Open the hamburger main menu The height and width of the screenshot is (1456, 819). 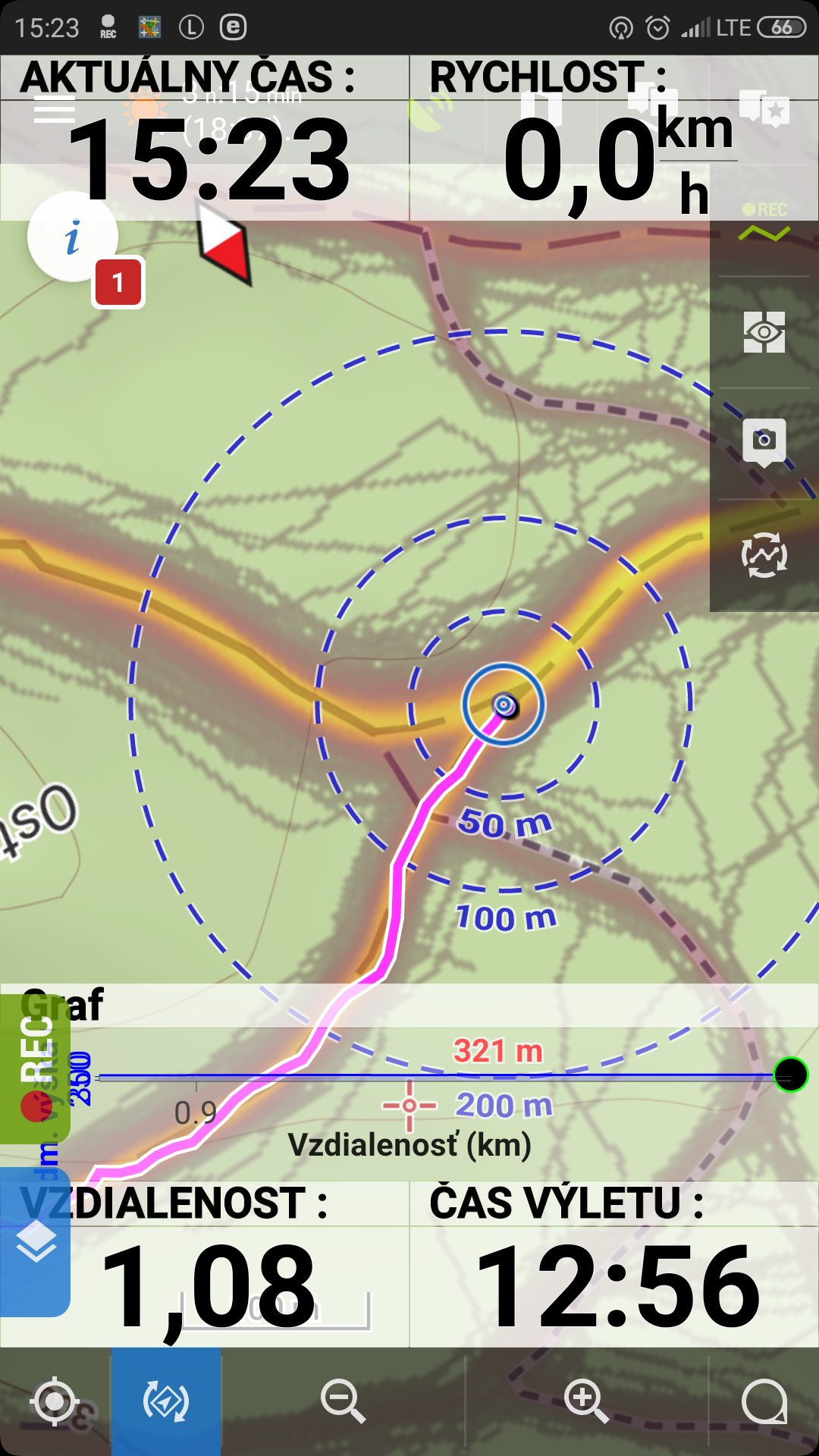pos(55,110)
